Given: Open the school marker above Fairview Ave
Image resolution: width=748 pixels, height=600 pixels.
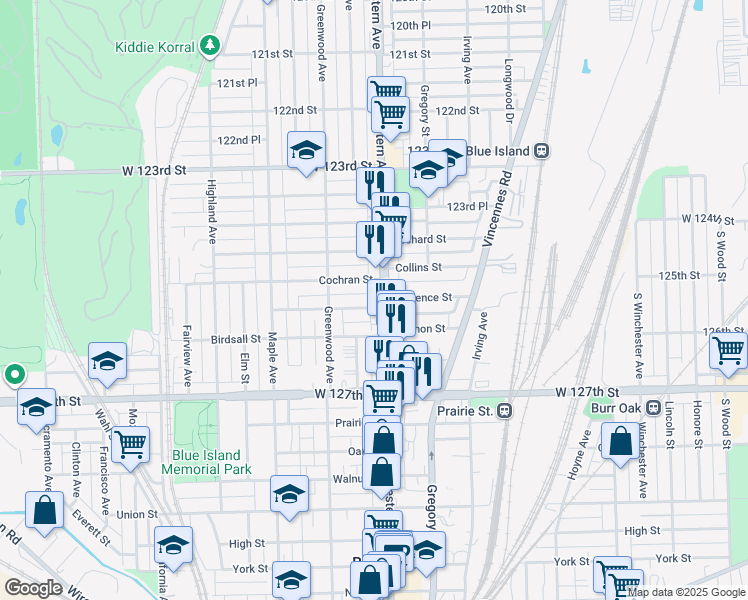Looking at the screenshot, I should click(107, 363).
